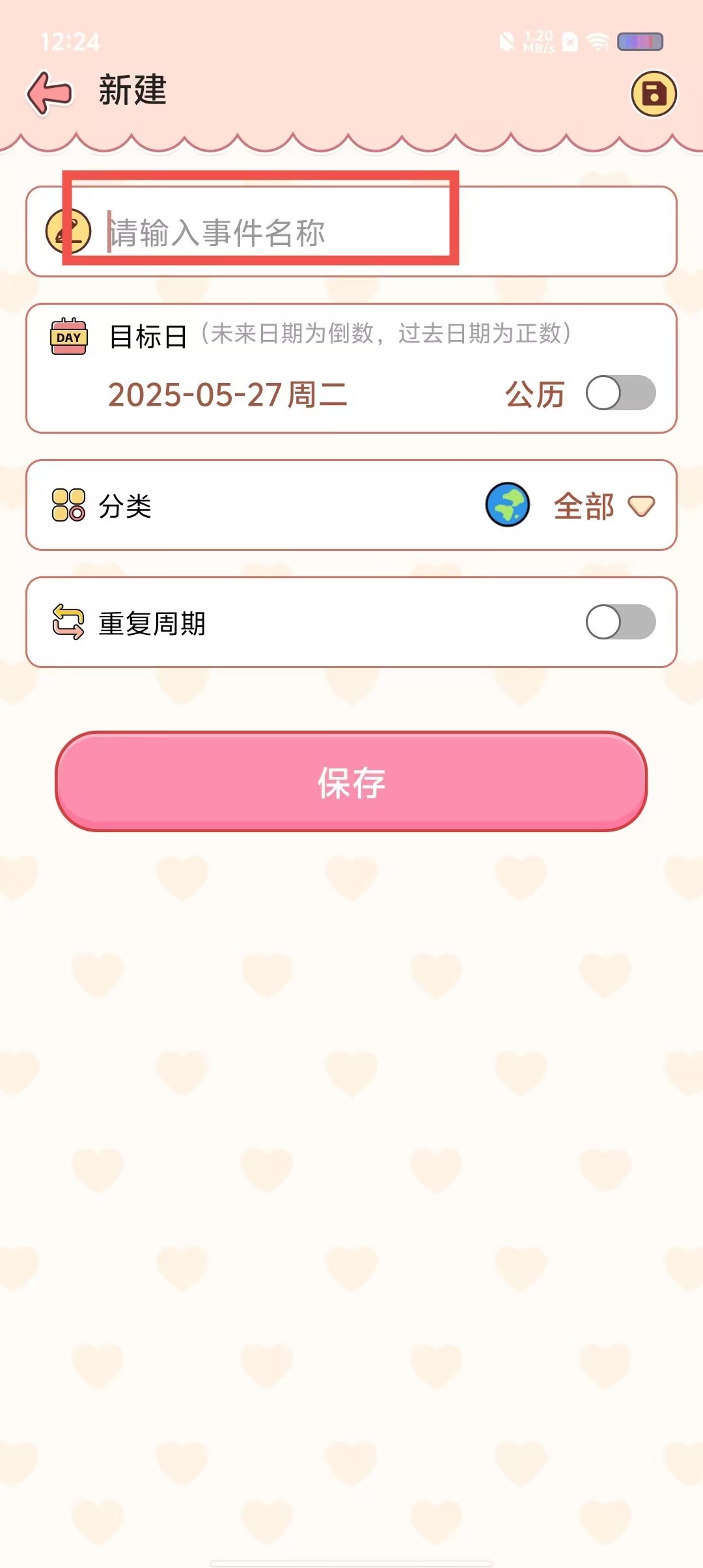Focus the event name input field
703x1568 pixels.
[365, 232]
